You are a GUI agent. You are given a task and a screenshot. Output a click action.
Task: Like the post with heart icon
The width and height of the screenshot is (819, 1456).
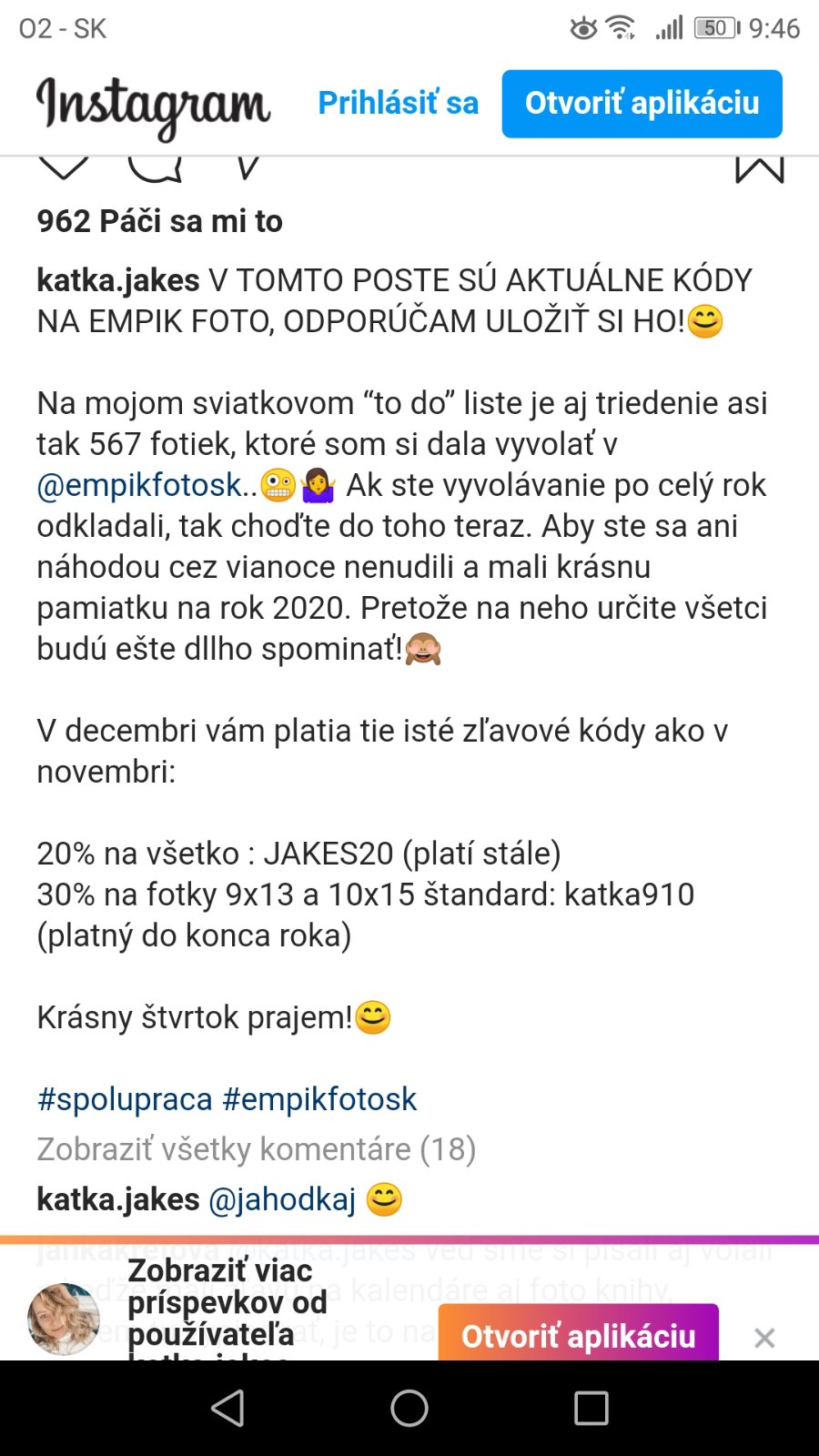tap(63, 167)
